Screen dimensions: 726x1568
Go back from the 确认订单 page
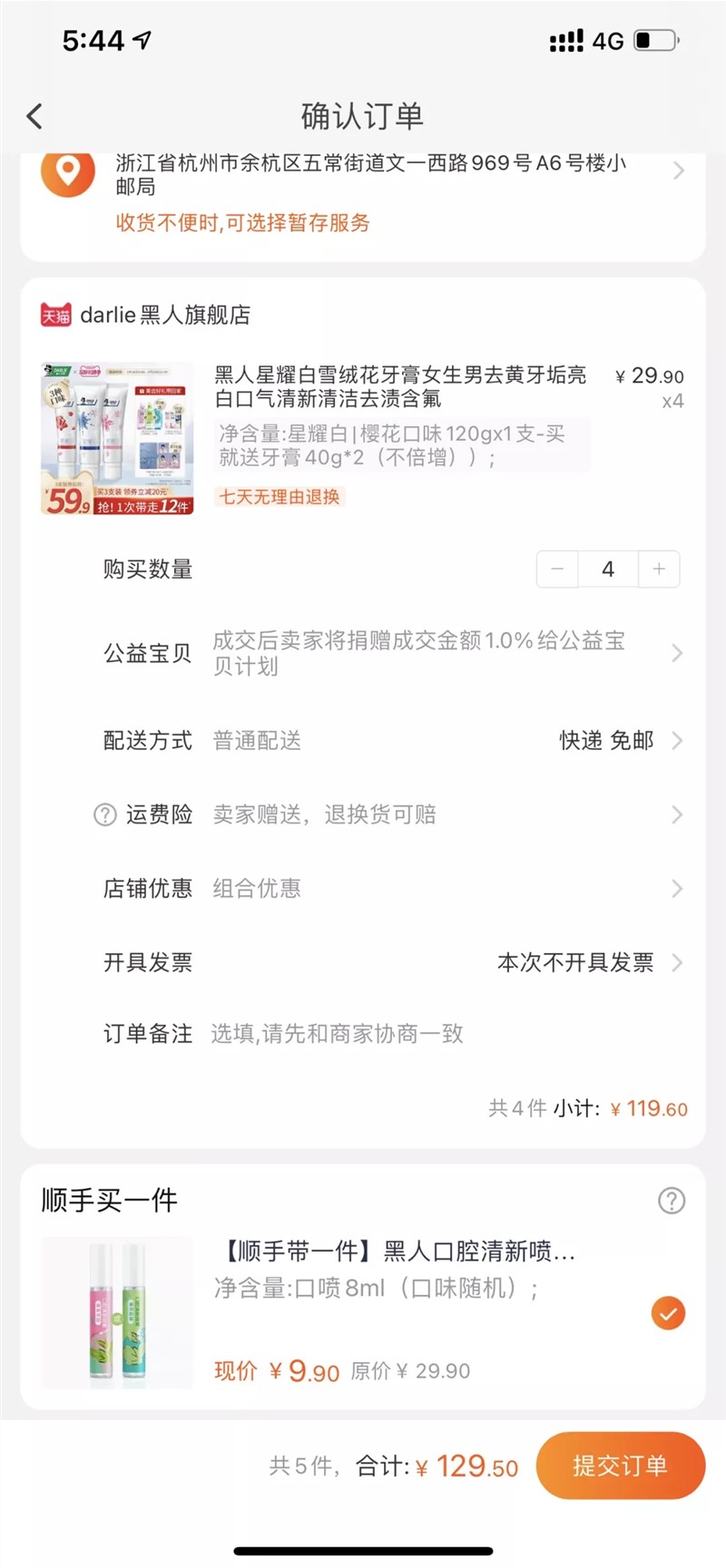[34, 116]
